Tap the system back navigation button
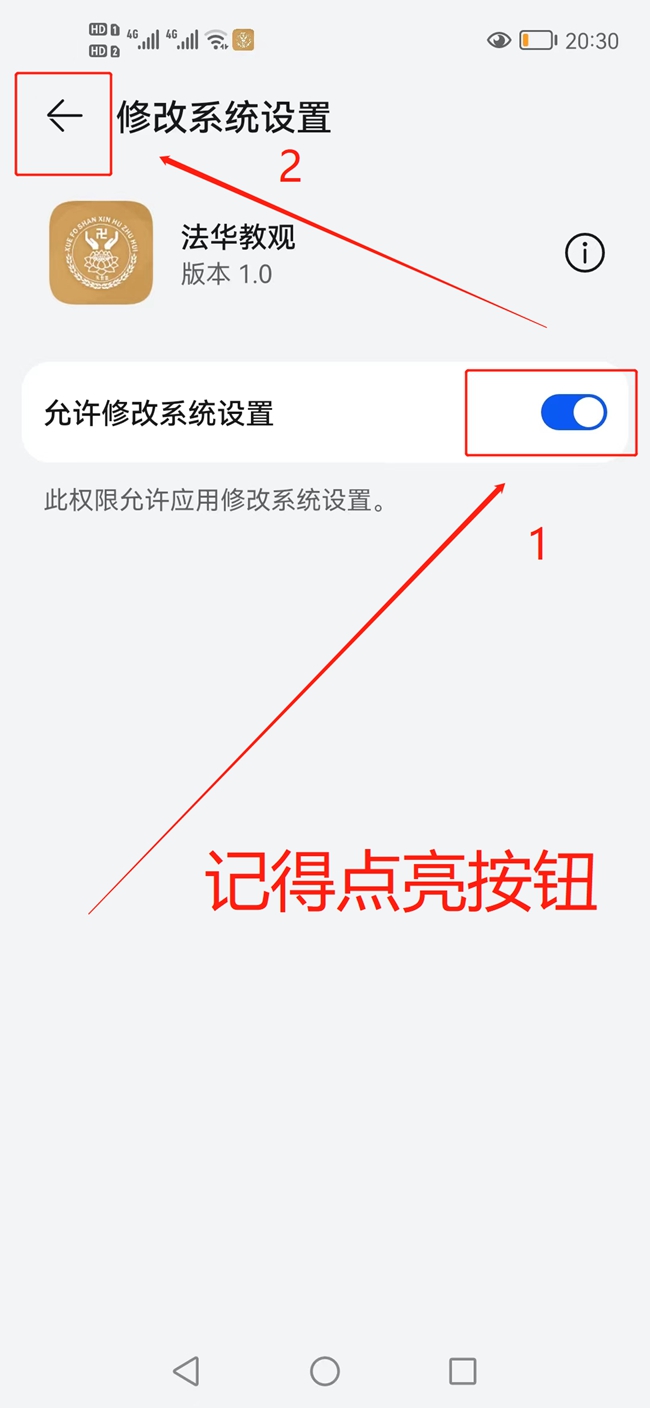The width and height of the screenshot is (650, 1408). click(x=186, y=1371)
